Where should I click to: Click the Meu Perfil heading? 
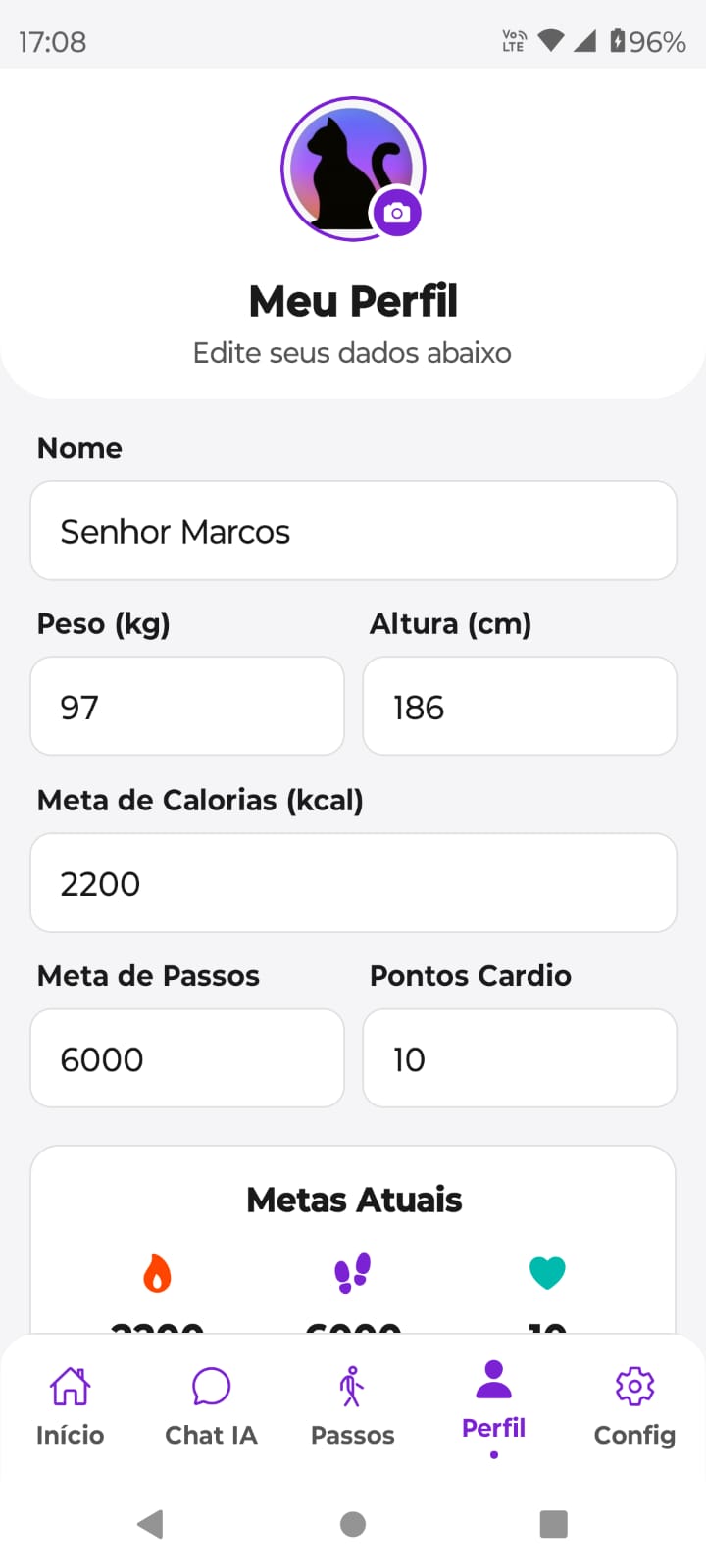point(353,302)
